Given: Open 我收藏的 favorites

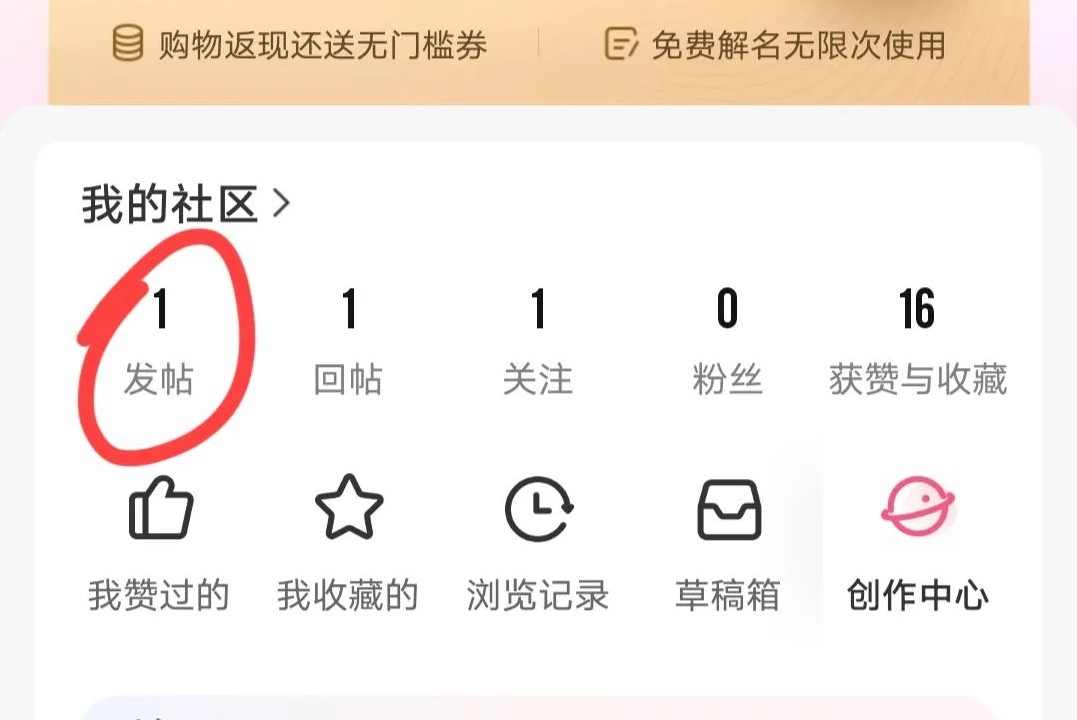Looking at the screenshot, I should coord(348,545).
